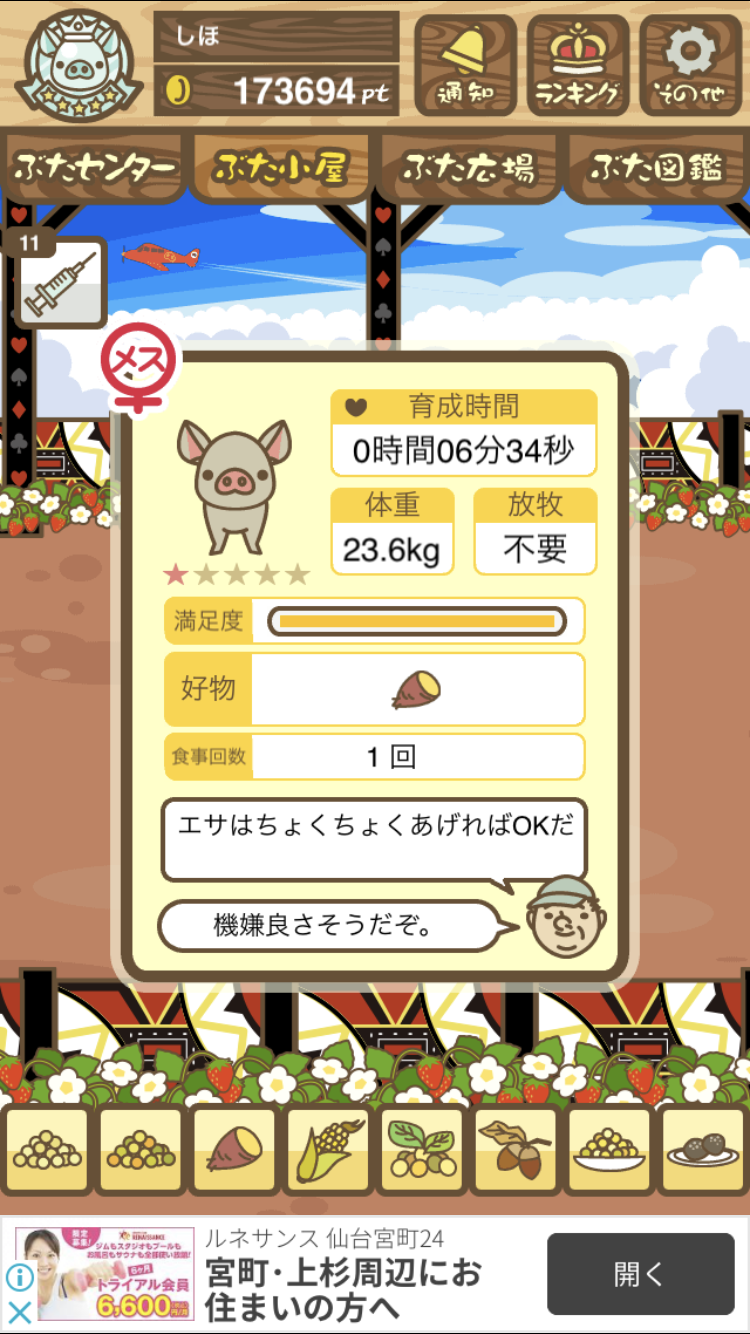Pick the dark dumplings plate feed

pyautogui.click(x=703, y=1152)
